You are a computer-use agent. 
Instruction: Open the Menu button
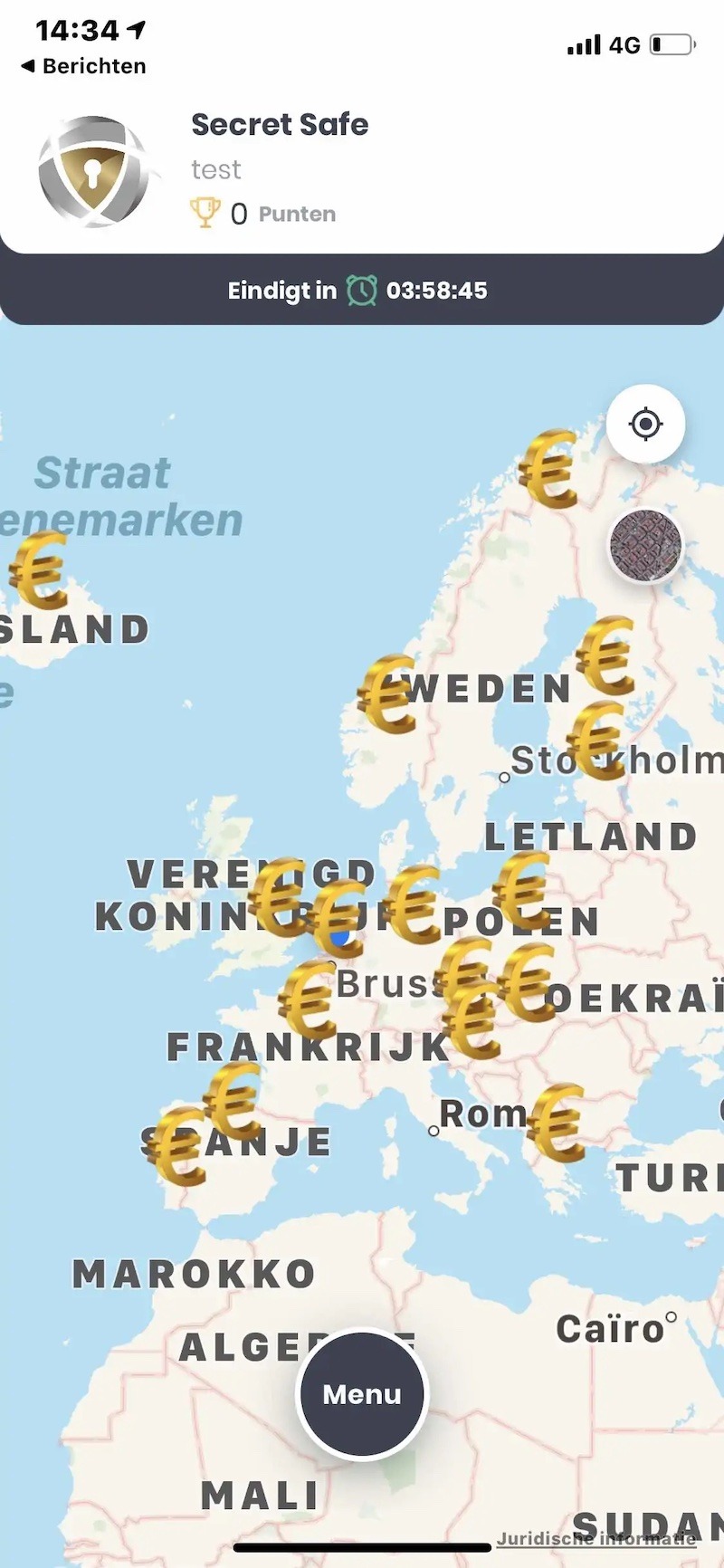tap(362, 1393)
